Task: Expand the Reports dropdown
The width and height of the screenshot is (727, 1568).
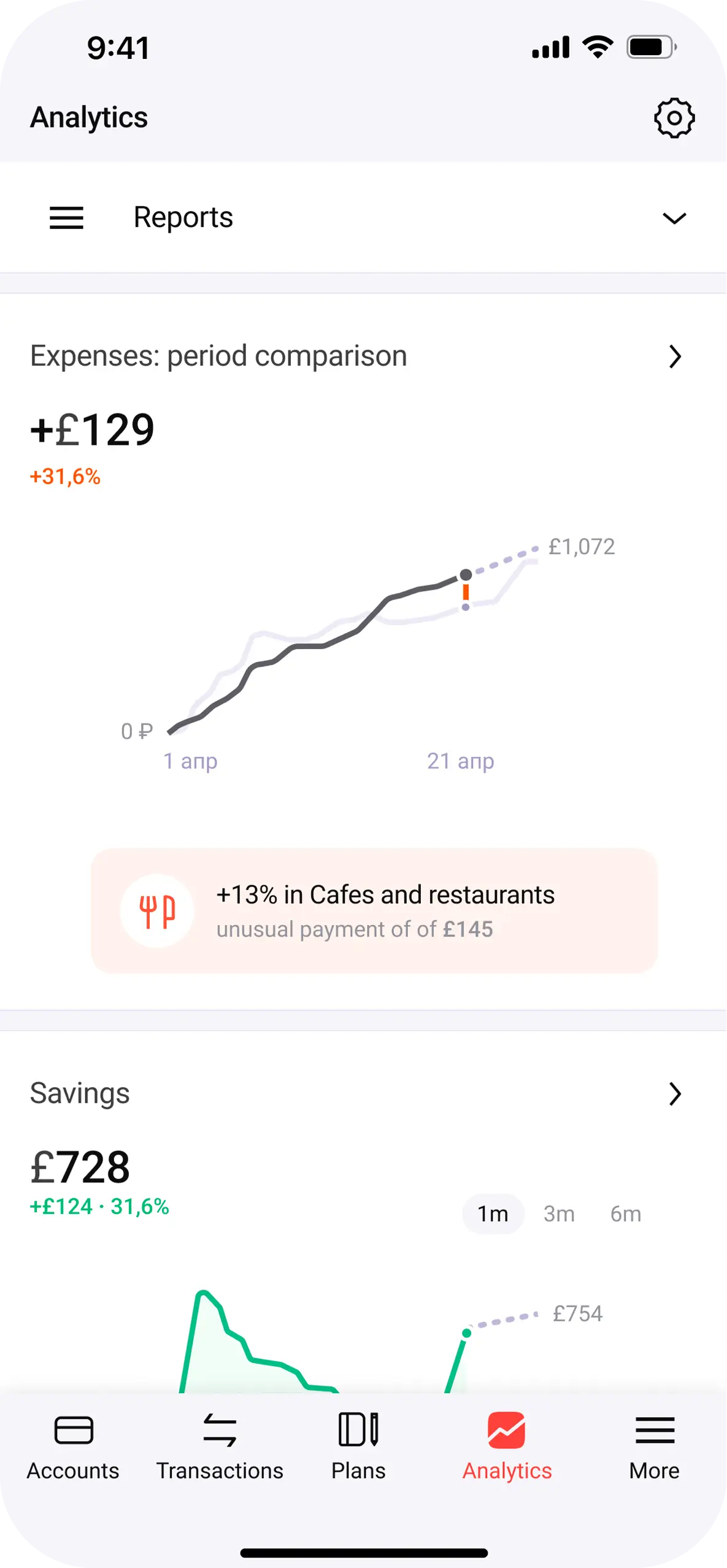Action: [x=674, y=218]
